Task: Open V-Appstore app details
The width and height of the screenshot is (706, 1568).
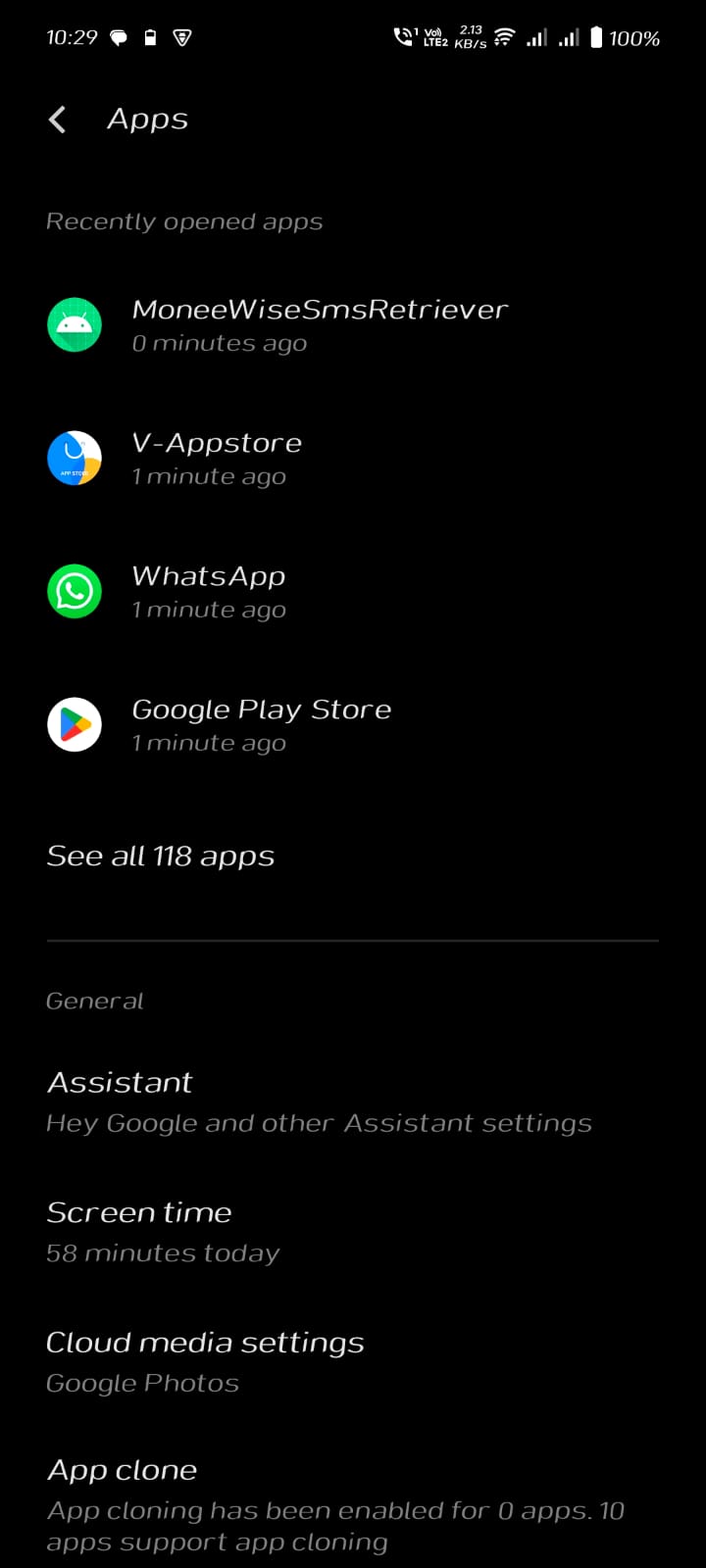Action: [x=217, y=459]
